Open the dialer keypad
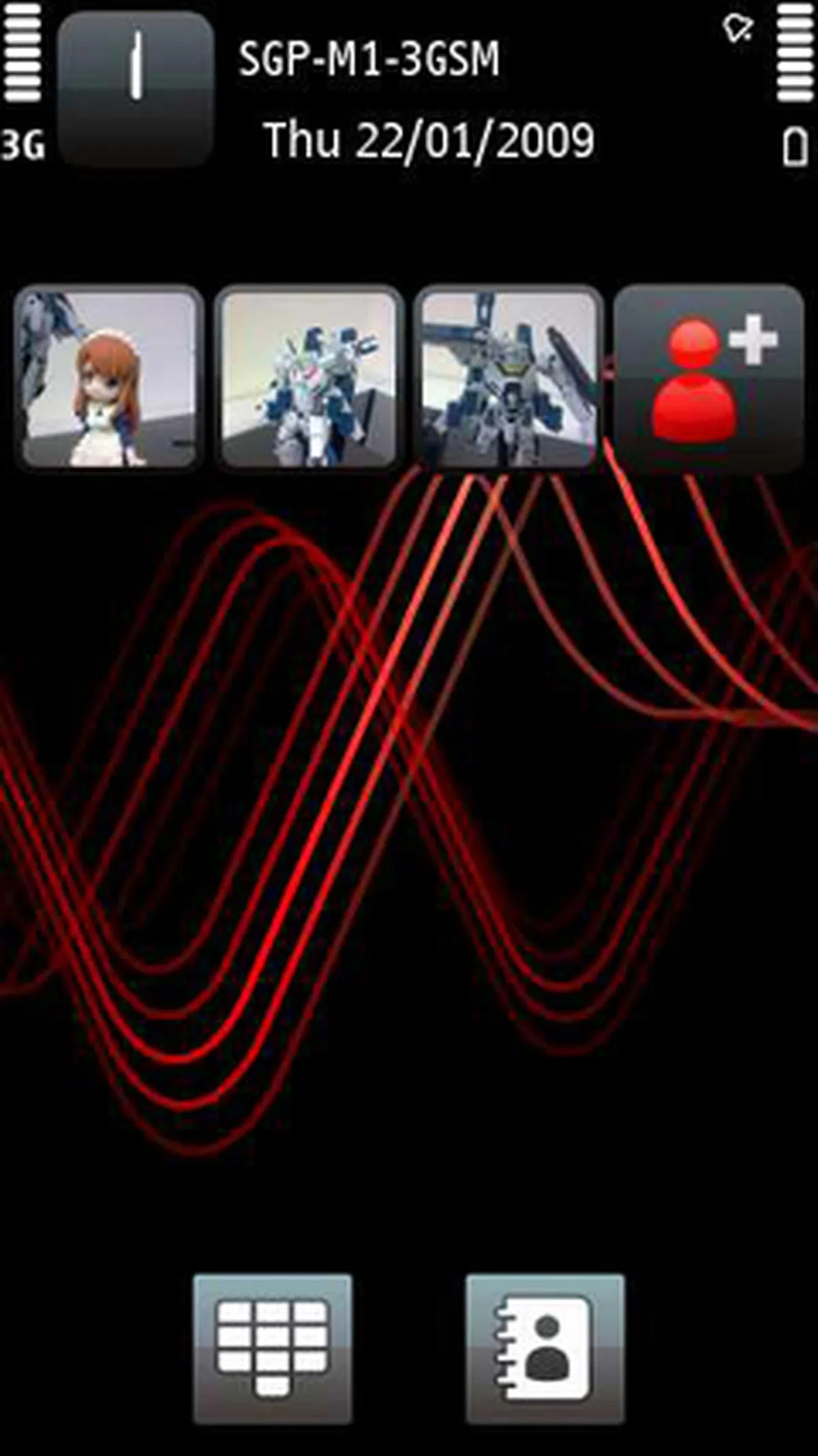This screenshot has width=818, height=1456. [x=273, y=1348]
